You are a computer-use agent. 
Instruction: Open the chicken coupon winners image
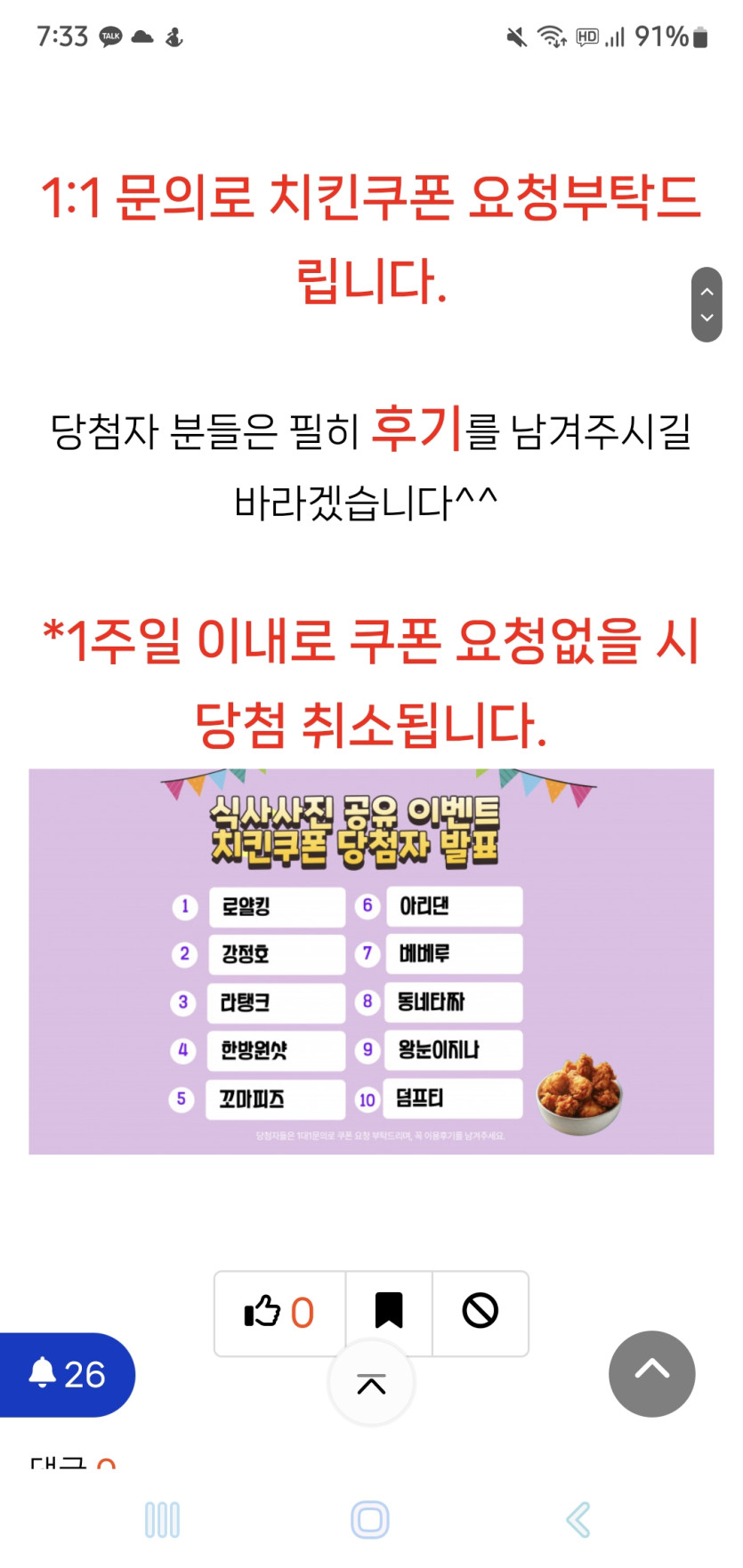pos(371,961)
